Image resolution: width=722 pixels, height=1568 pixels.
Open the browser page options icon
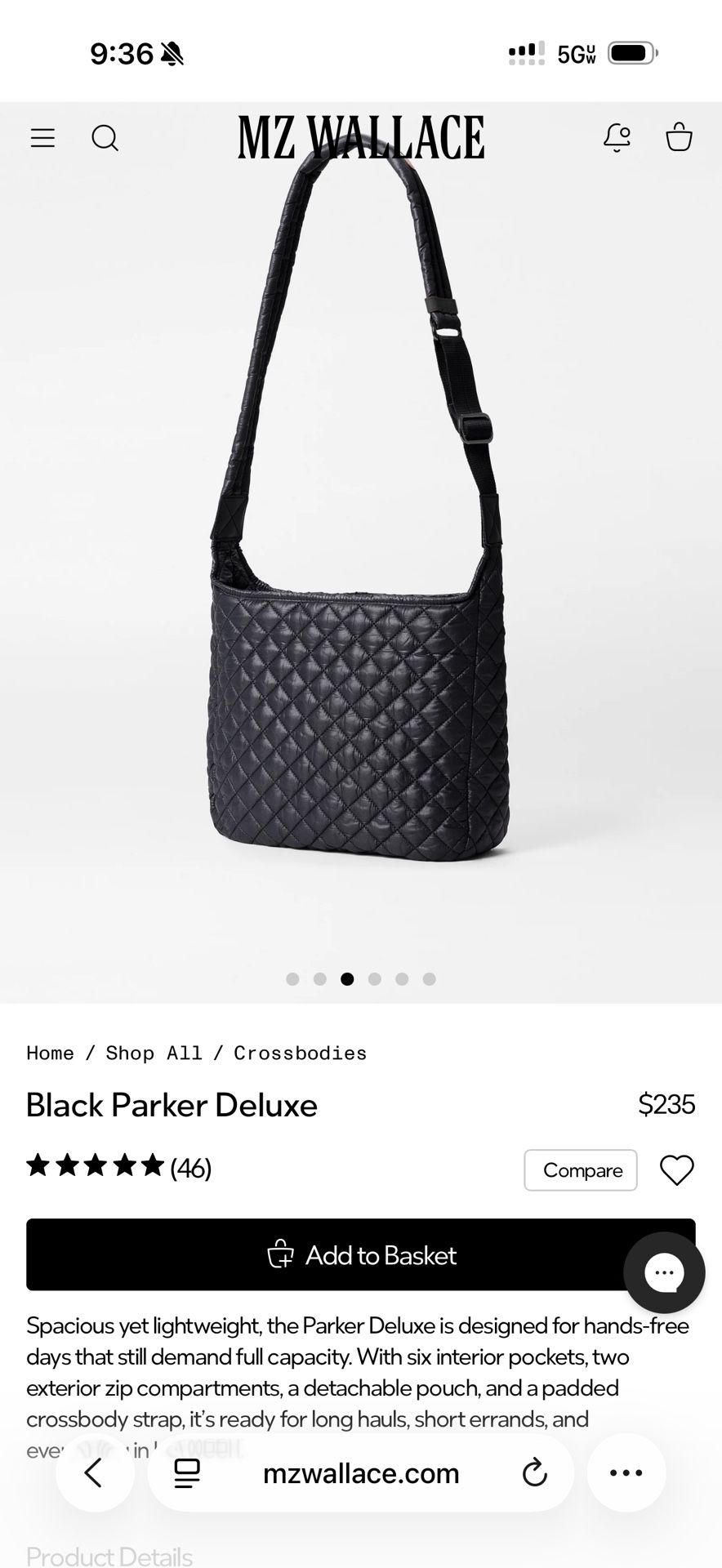[x=187, y=1473]
